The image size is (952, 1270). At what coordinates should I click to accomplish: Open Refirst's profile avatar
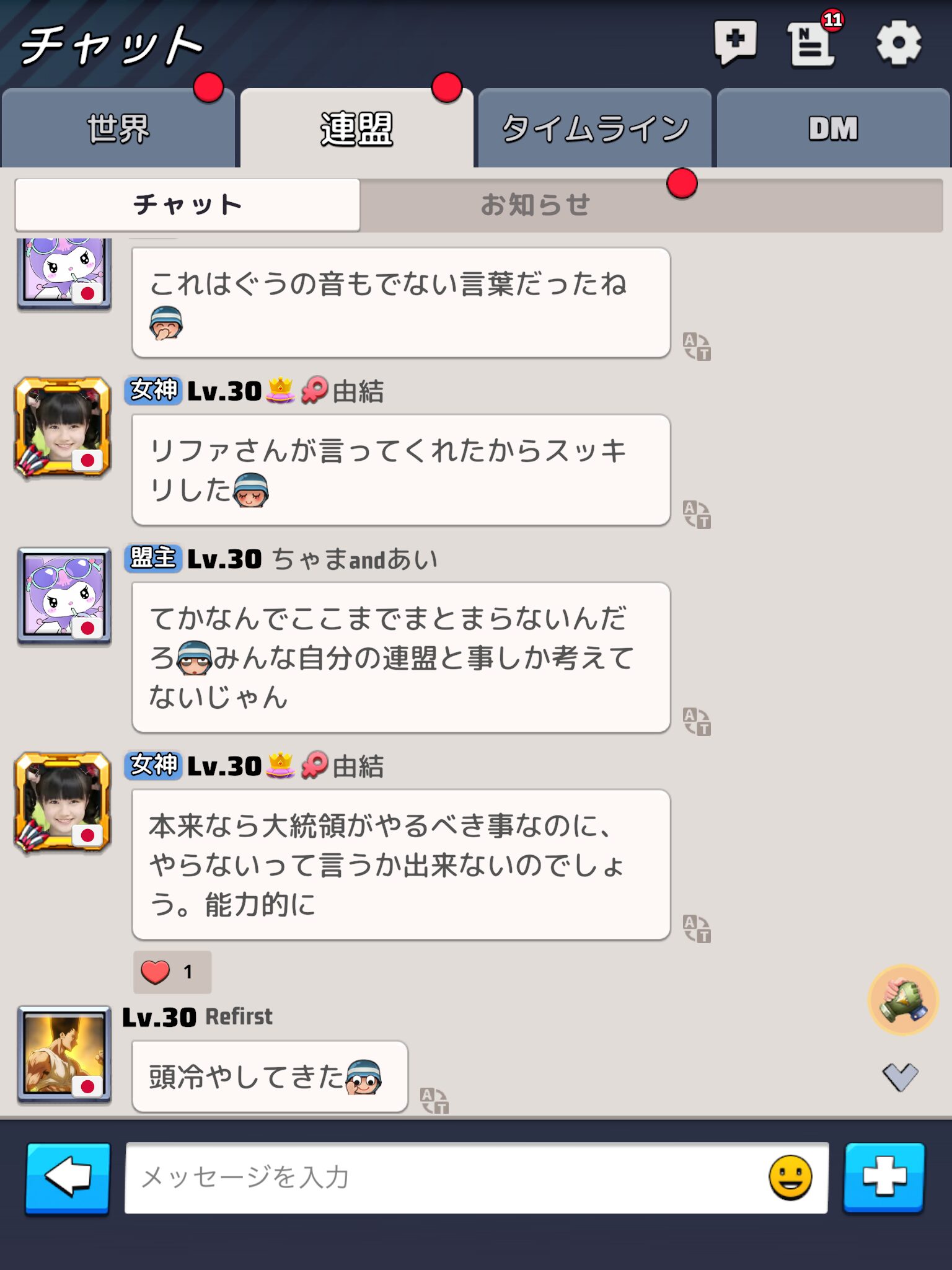[x=64, y=1055]
